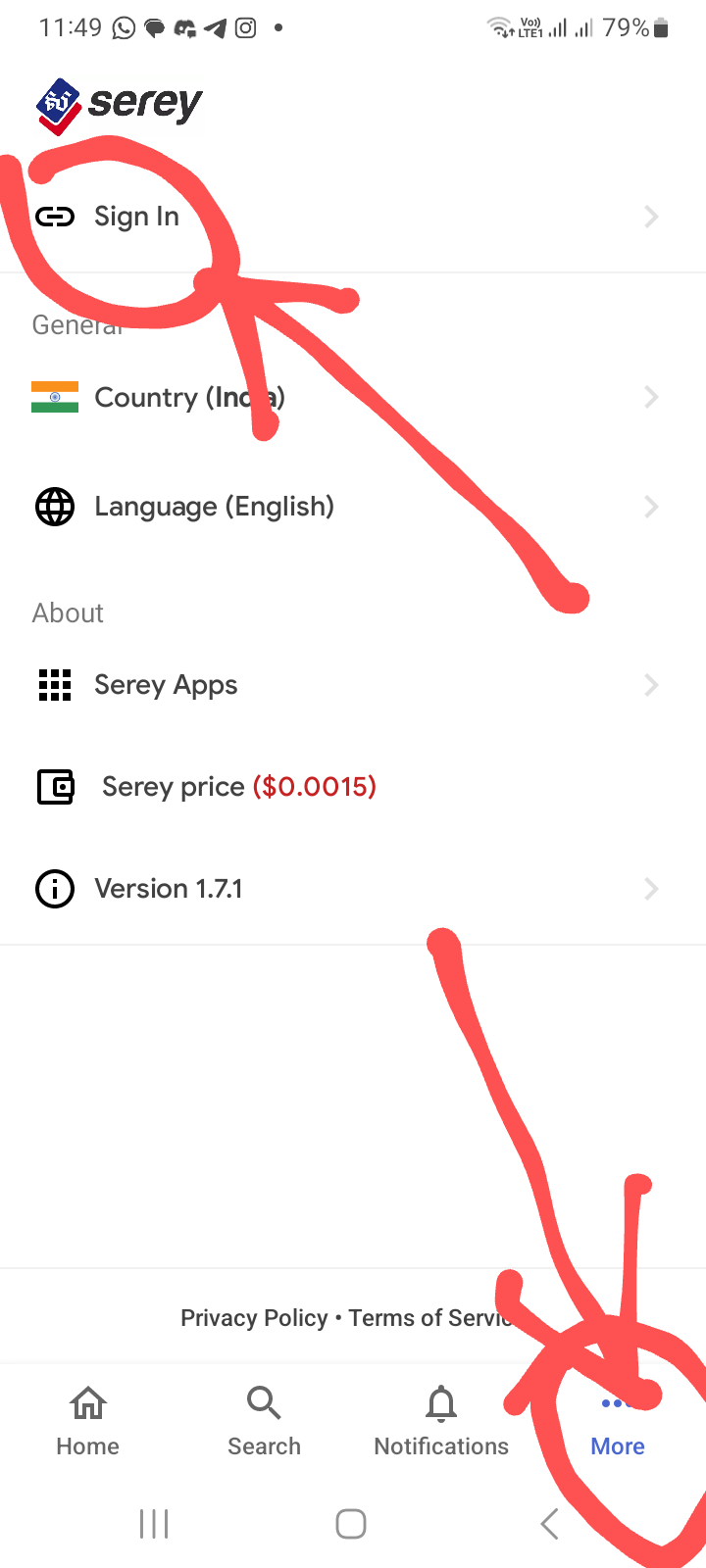Open Version 1.7.1 info
706x1568 pixels.
[353, 889]
